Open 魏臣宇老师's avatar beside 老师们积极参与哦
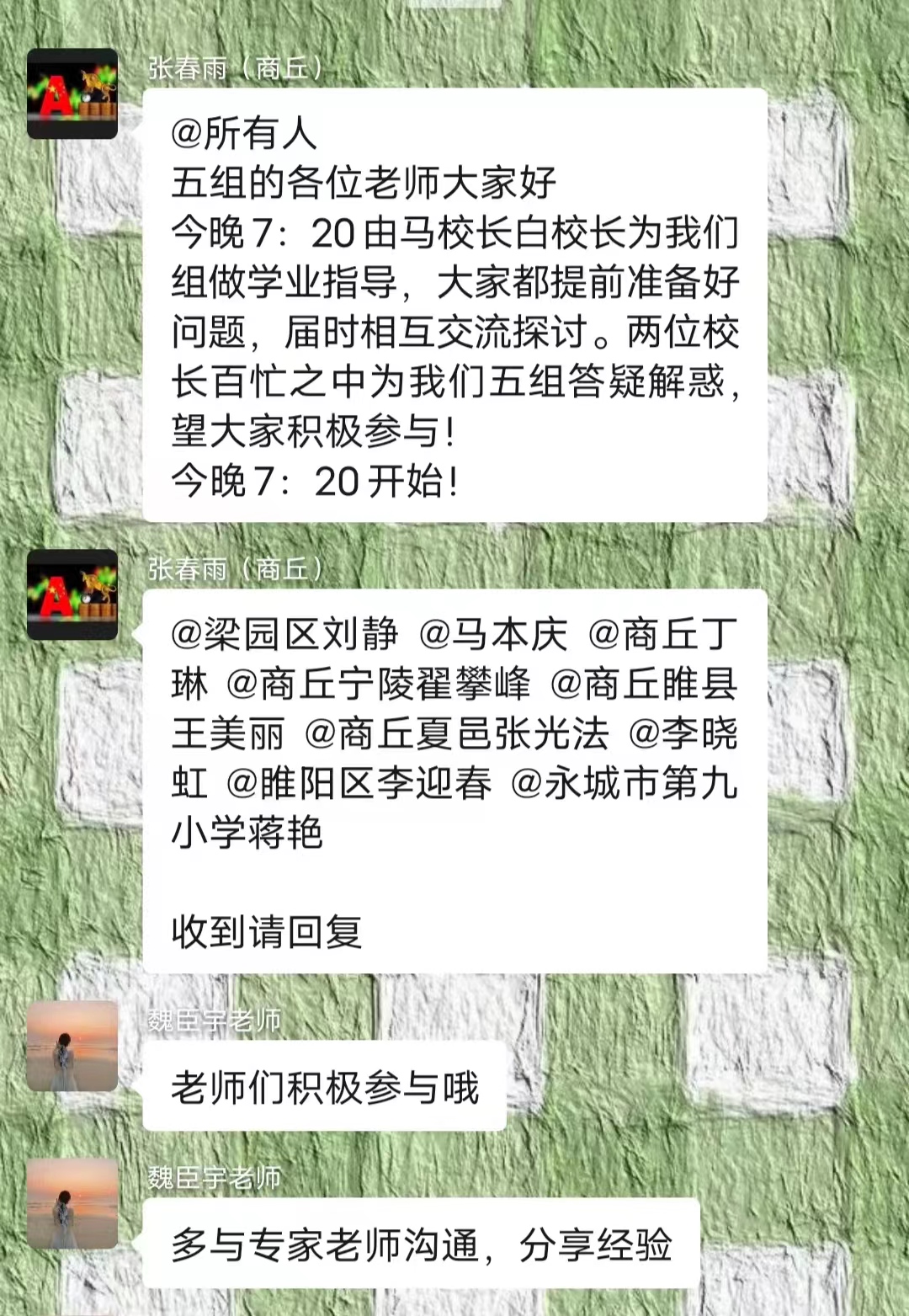Screen dimensions: 909x1316 pyautogui.click(x=72, y=1046)
